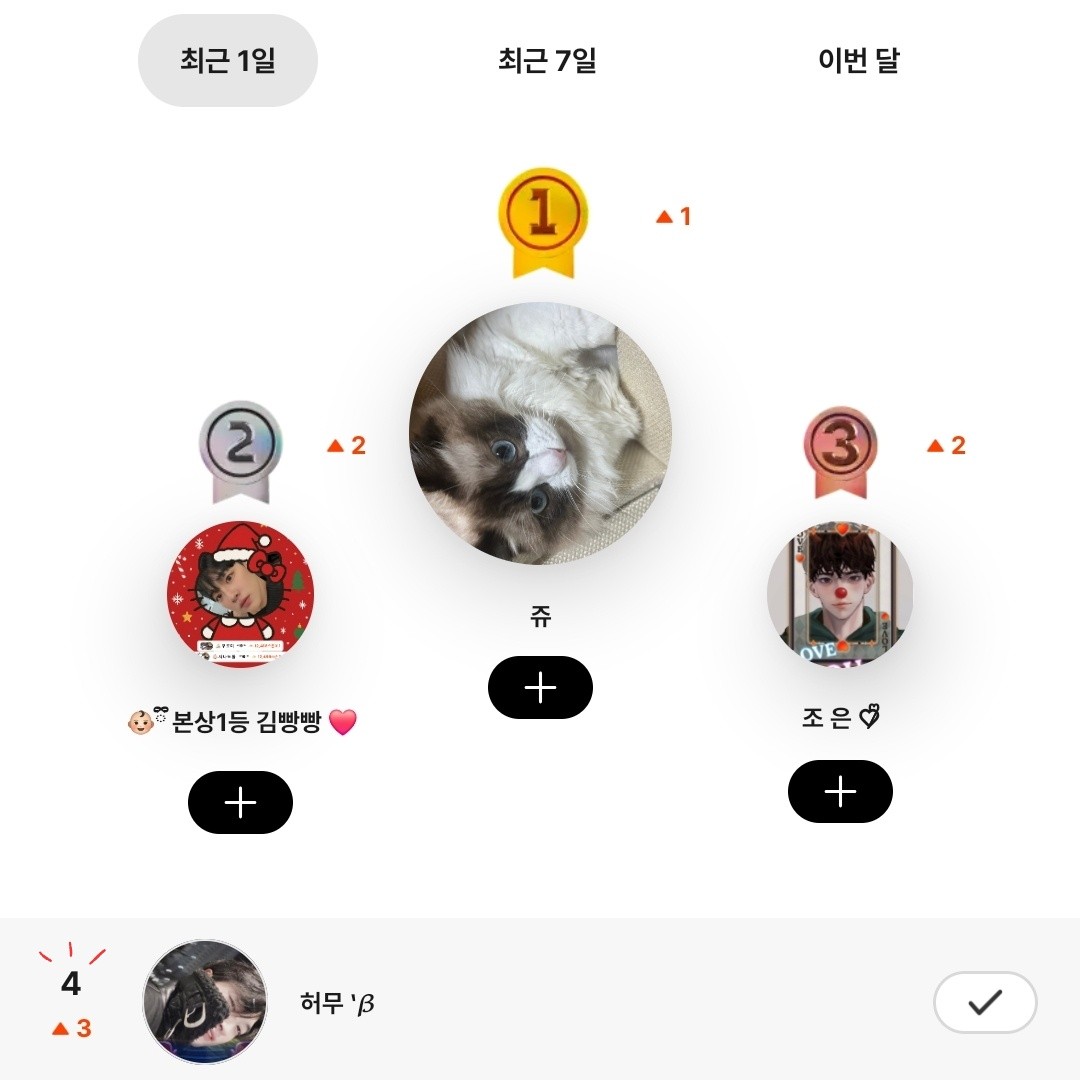View 조 은's profile picture
This screenshot has height=1080, width=1080.
[x=840, y=594]
